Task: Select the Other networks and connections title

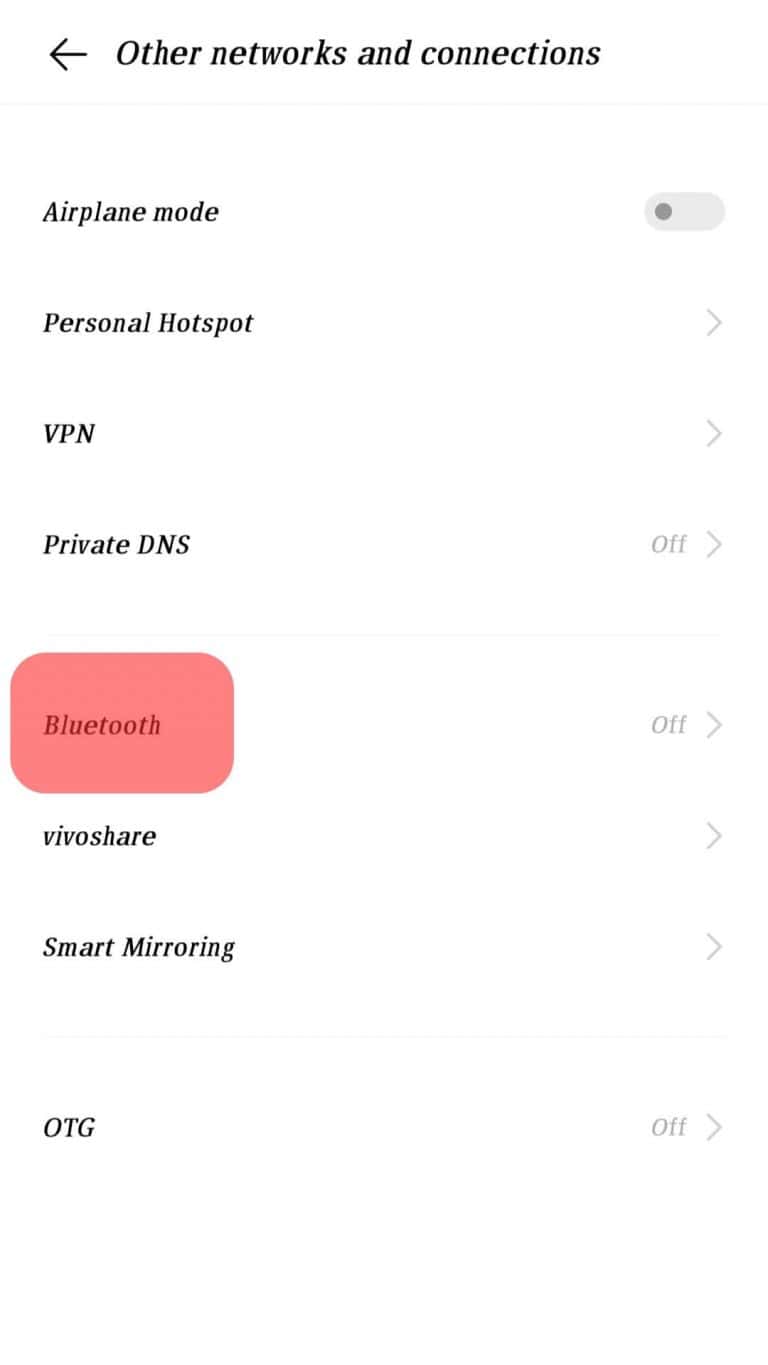Action: pos(358,53)
